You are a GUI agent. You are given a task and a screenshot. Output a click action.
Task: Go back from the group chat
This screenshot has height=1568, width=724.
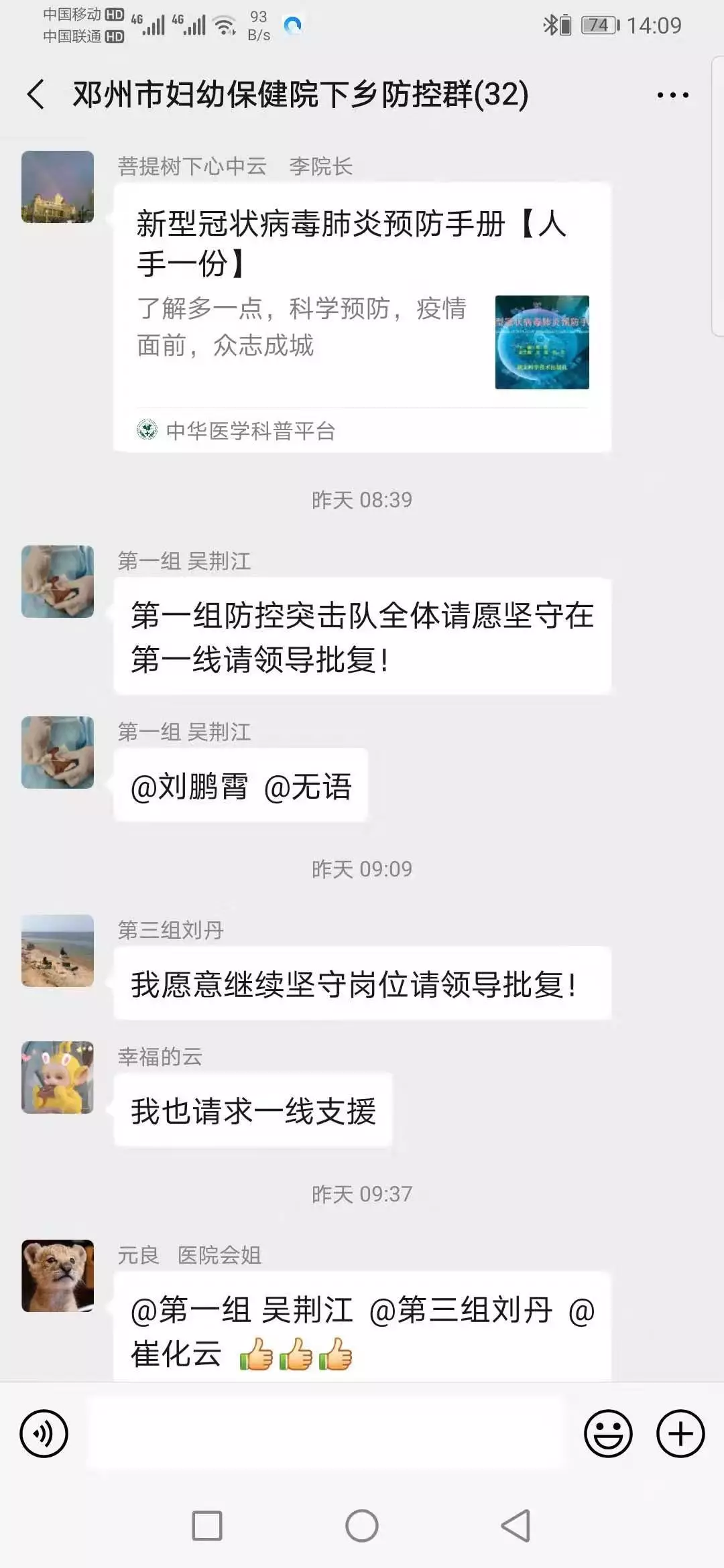tap(36, 94)
